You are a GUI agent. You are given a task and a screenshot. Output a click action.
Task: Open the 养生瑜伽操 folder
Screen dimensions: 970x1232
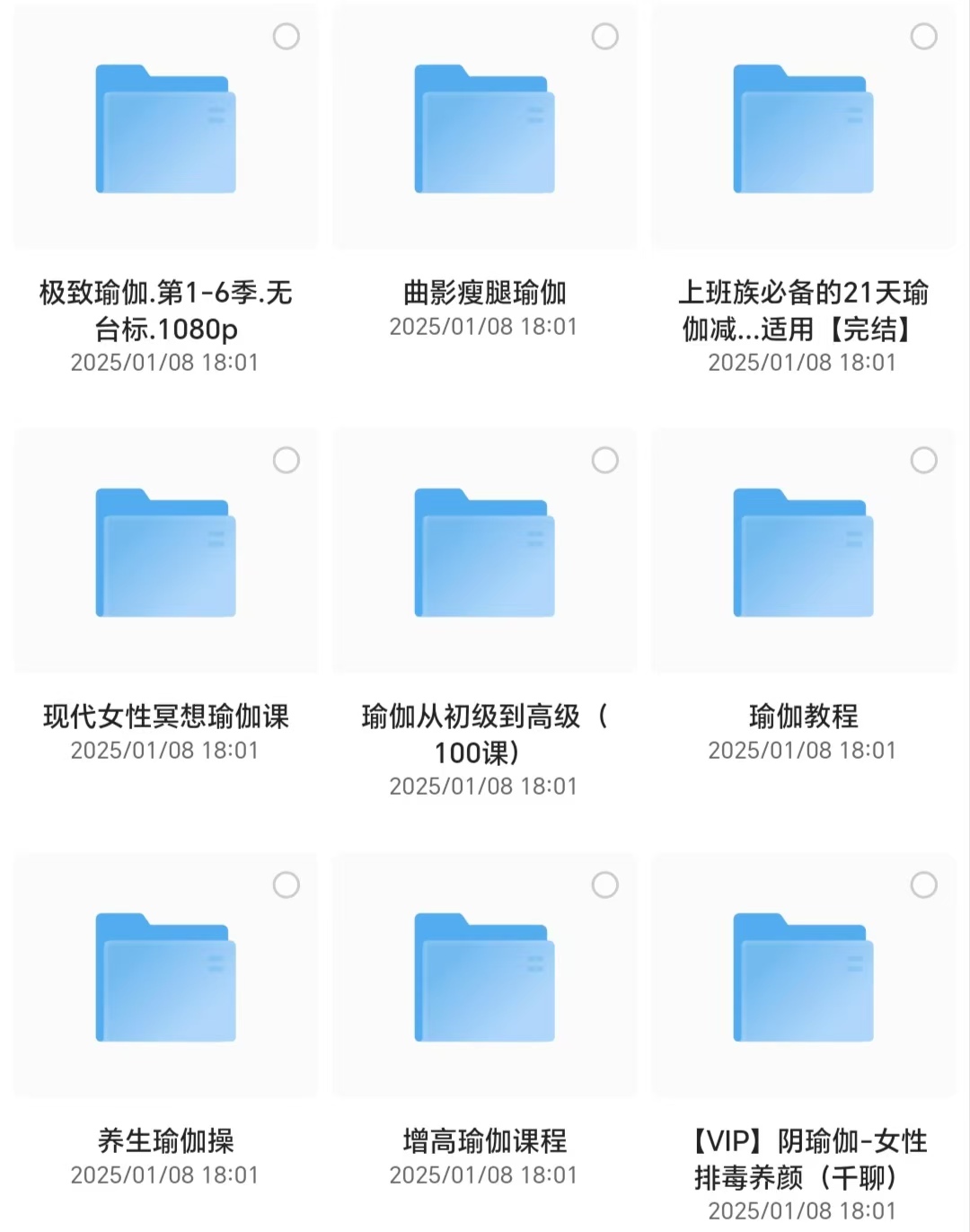click(x=166, y=978)
